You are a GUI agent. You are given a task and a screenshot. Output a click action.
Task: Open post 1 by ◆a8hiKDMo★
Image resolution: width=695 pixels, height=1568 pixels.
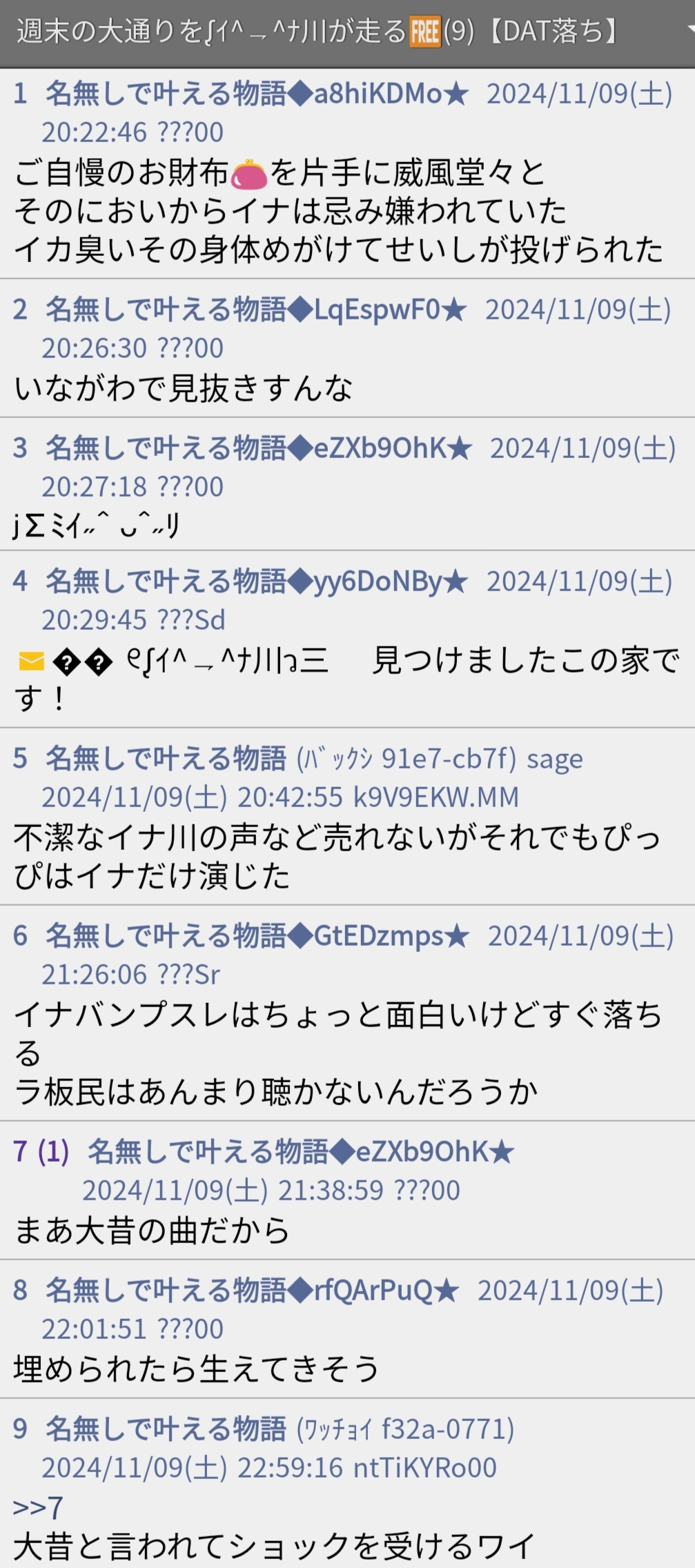(347, 174)
